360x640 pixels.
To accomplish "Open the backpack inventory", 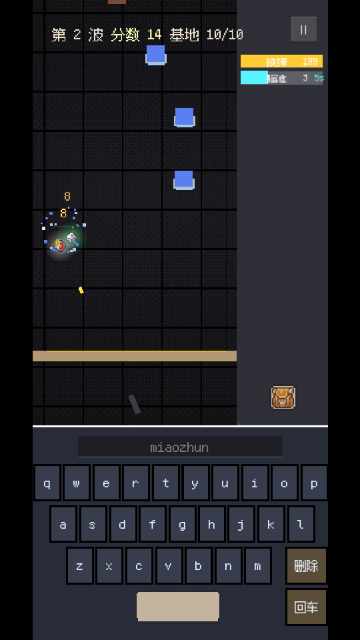I will point(283,398).
